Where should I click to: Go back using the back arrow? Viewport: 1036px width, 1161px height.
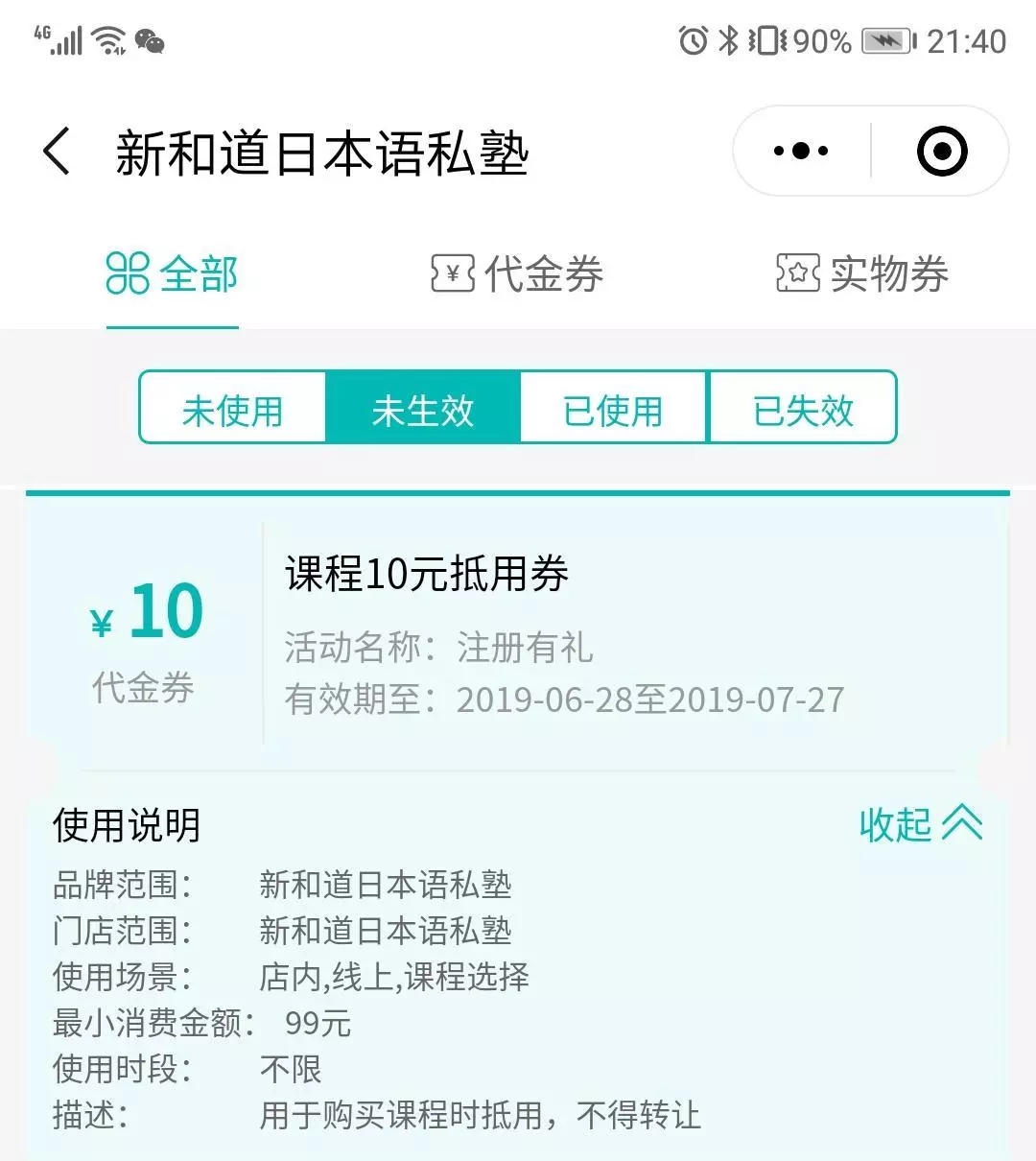coord(58,153)
